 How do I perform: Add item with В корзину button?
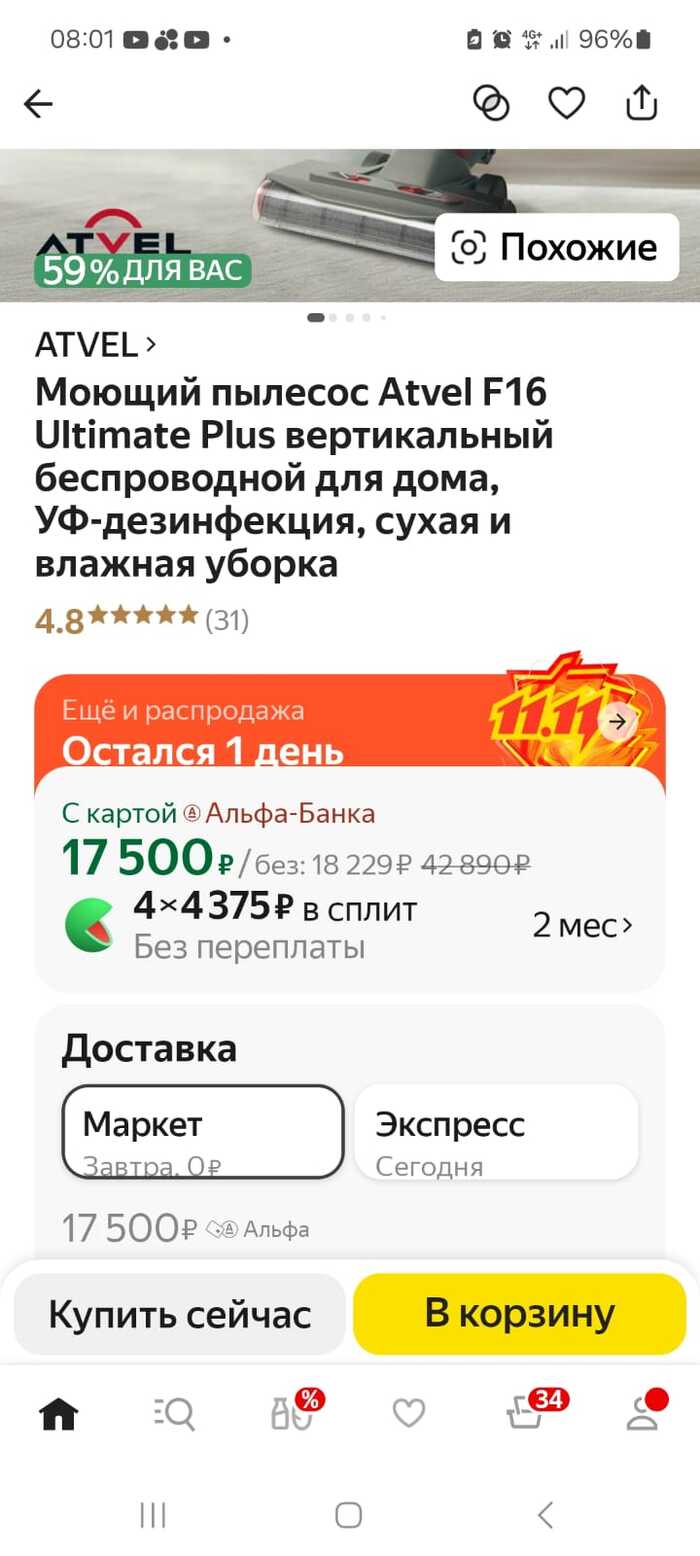(519, 1314)
